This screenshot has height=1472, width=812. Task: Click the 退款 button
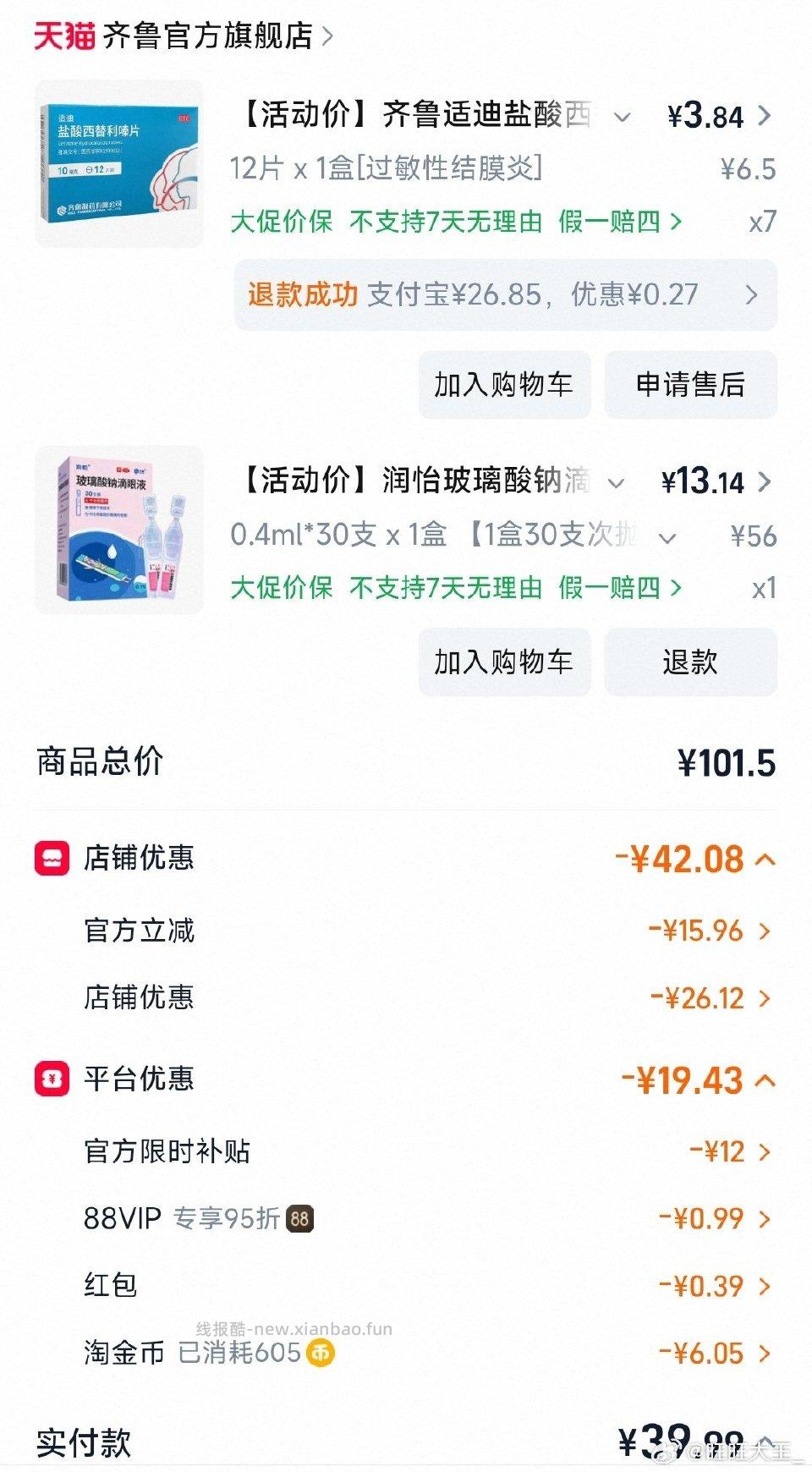pos(690,662)
